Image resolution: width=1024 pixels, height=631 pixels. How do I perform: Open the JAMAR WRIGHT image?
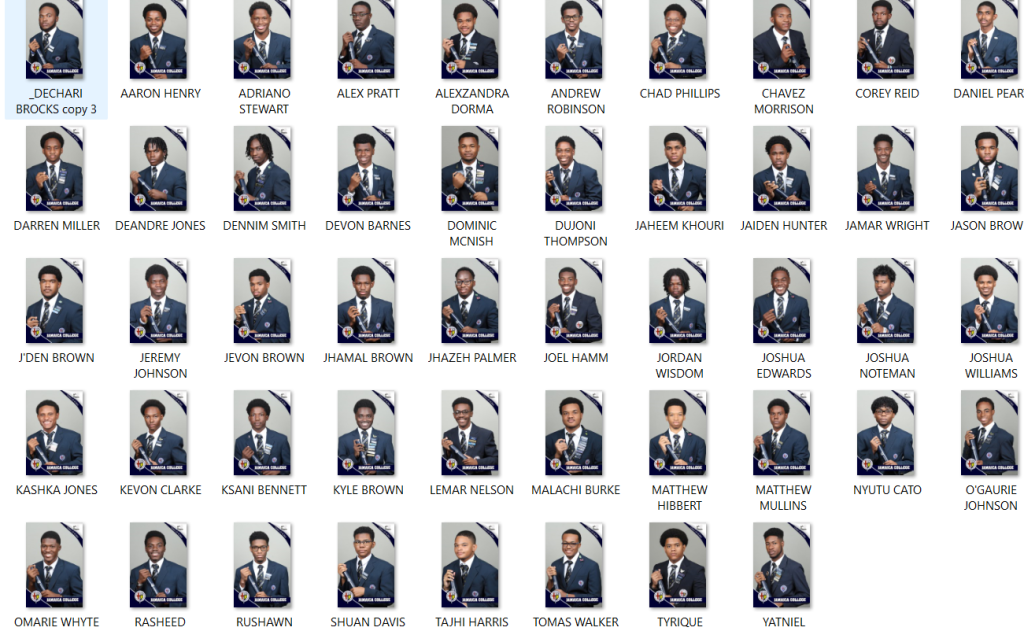pos(887,170)
